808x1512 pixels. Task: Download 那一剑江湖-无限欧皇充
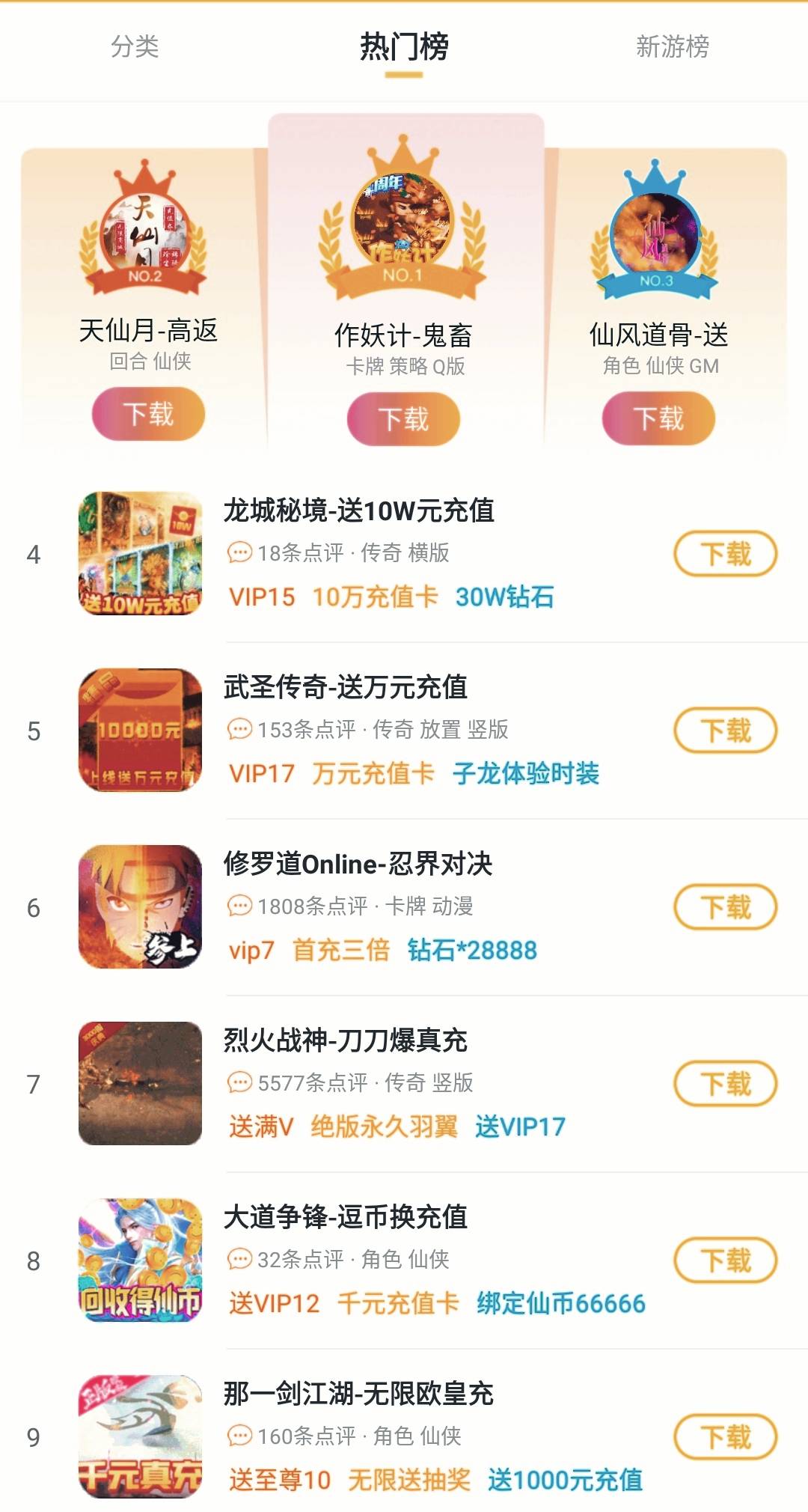tap(726, 1437)
